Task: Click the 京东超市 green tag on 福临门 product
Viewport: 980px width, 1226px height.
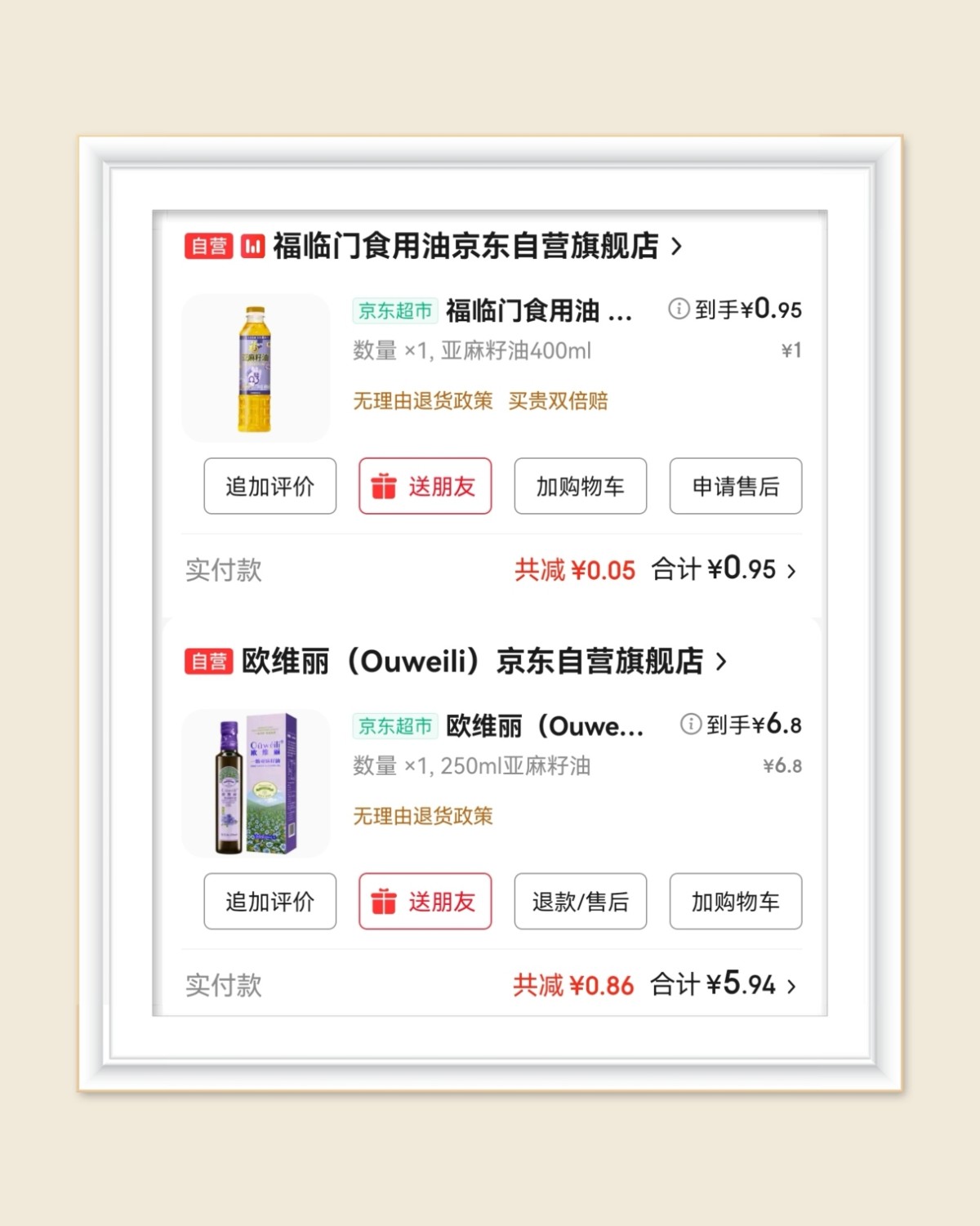Action: pyautogui.click(x=395, y=311)
